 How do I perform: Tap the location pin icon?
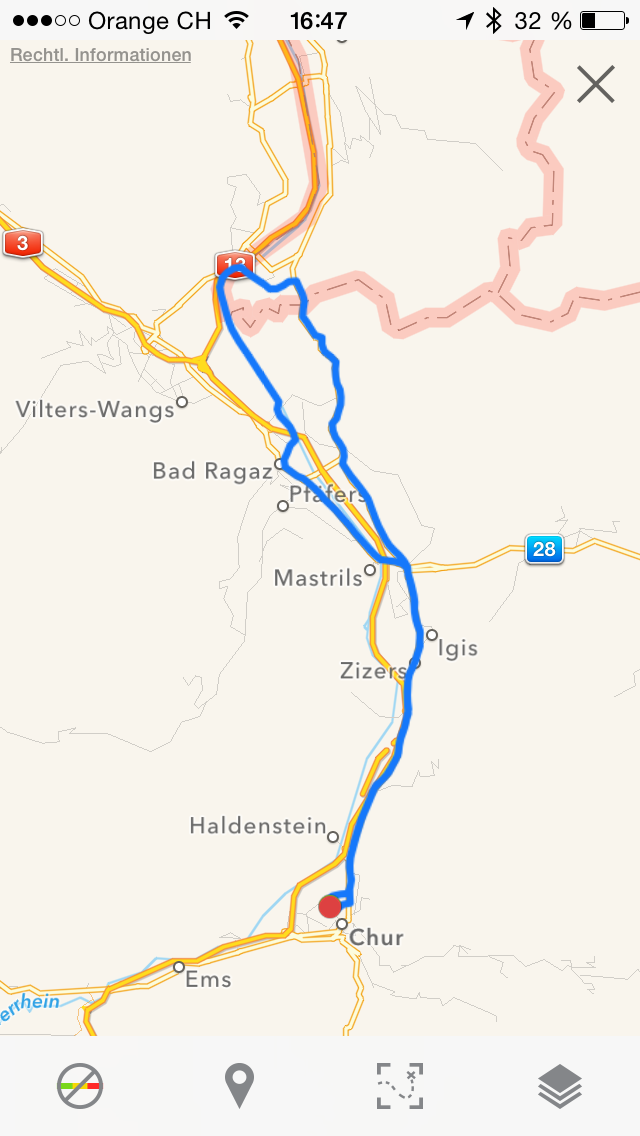[239, 1085]
